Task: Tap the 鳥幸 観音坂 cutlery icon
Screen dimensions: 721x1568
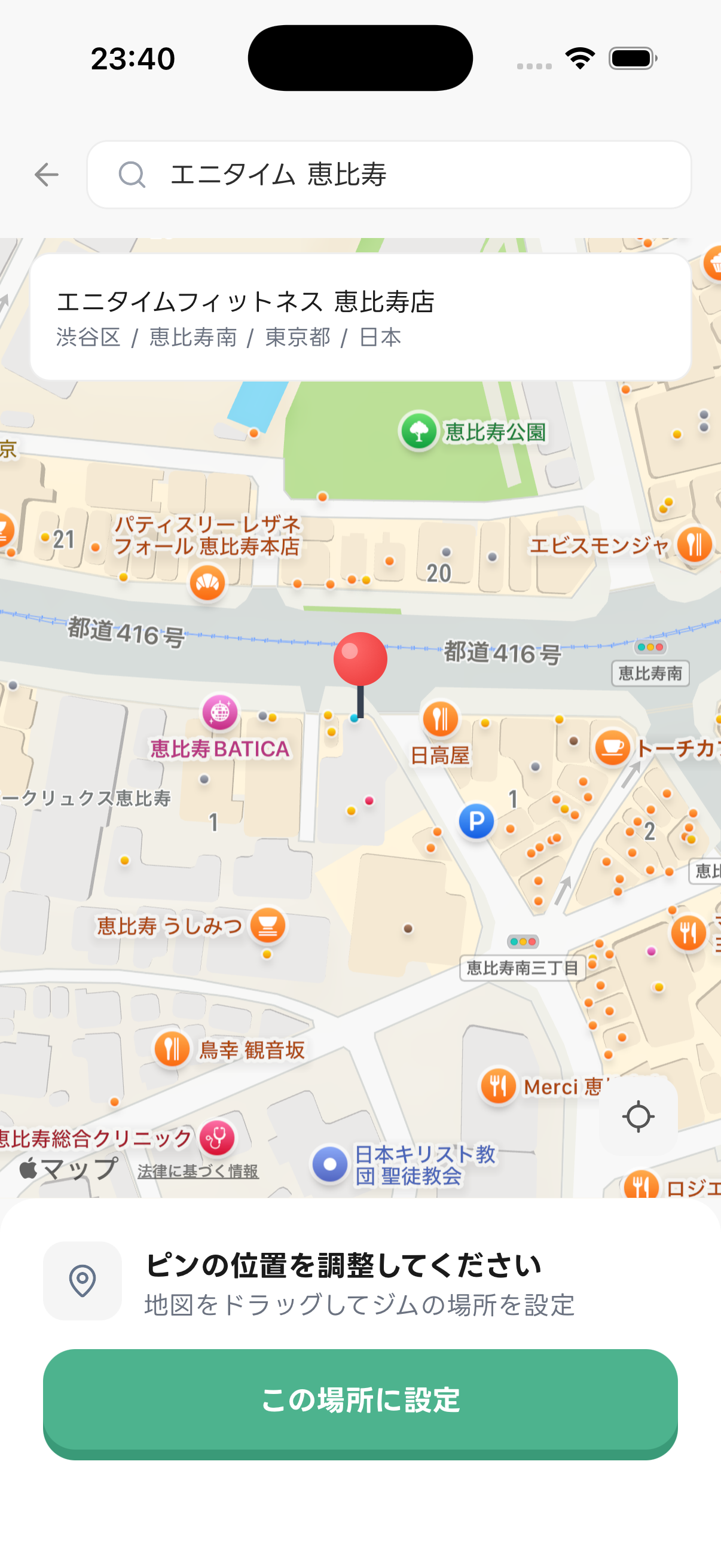Action: point(171,1049)
